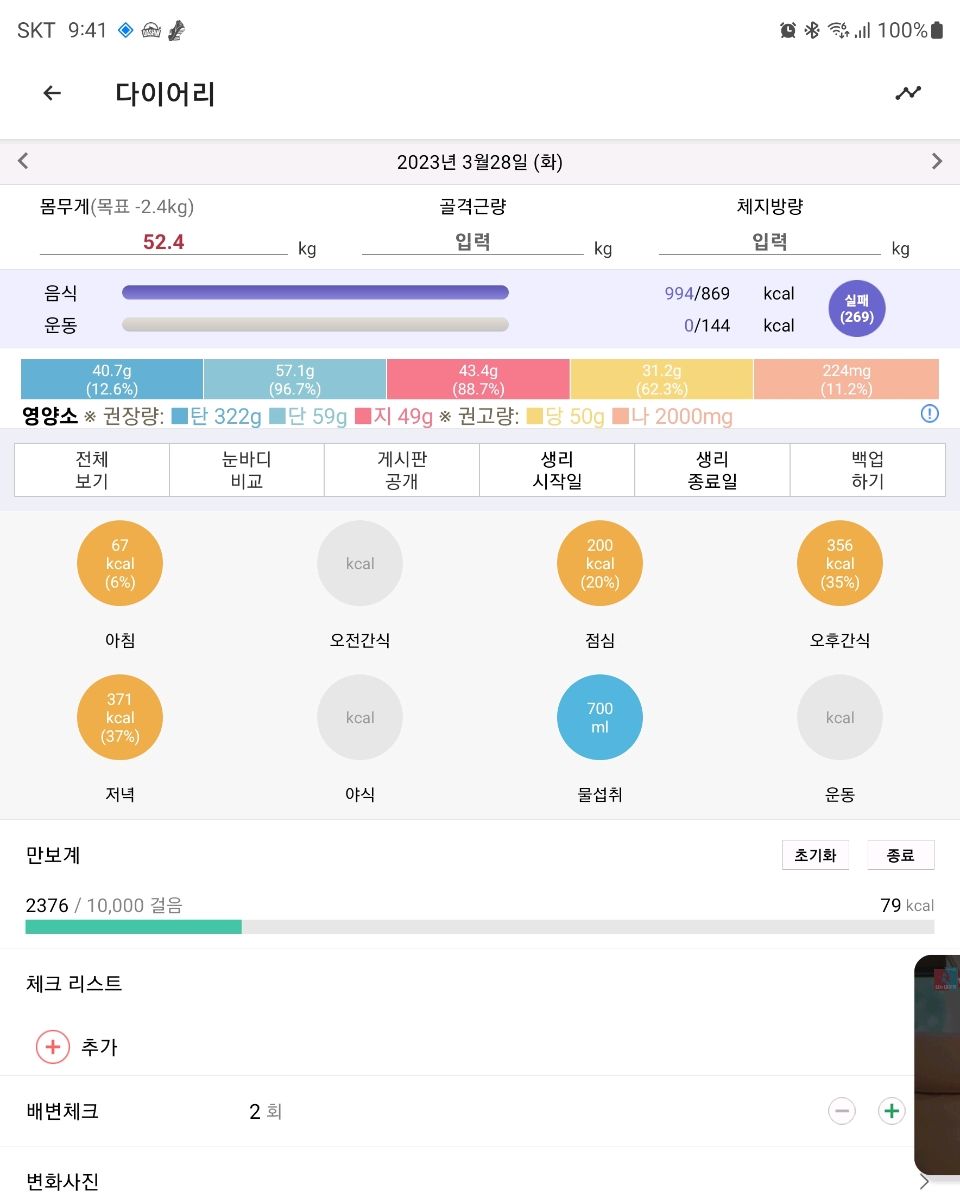
Task: Go to the previous day
Action: pyautogui.click(x=23, y=161)
